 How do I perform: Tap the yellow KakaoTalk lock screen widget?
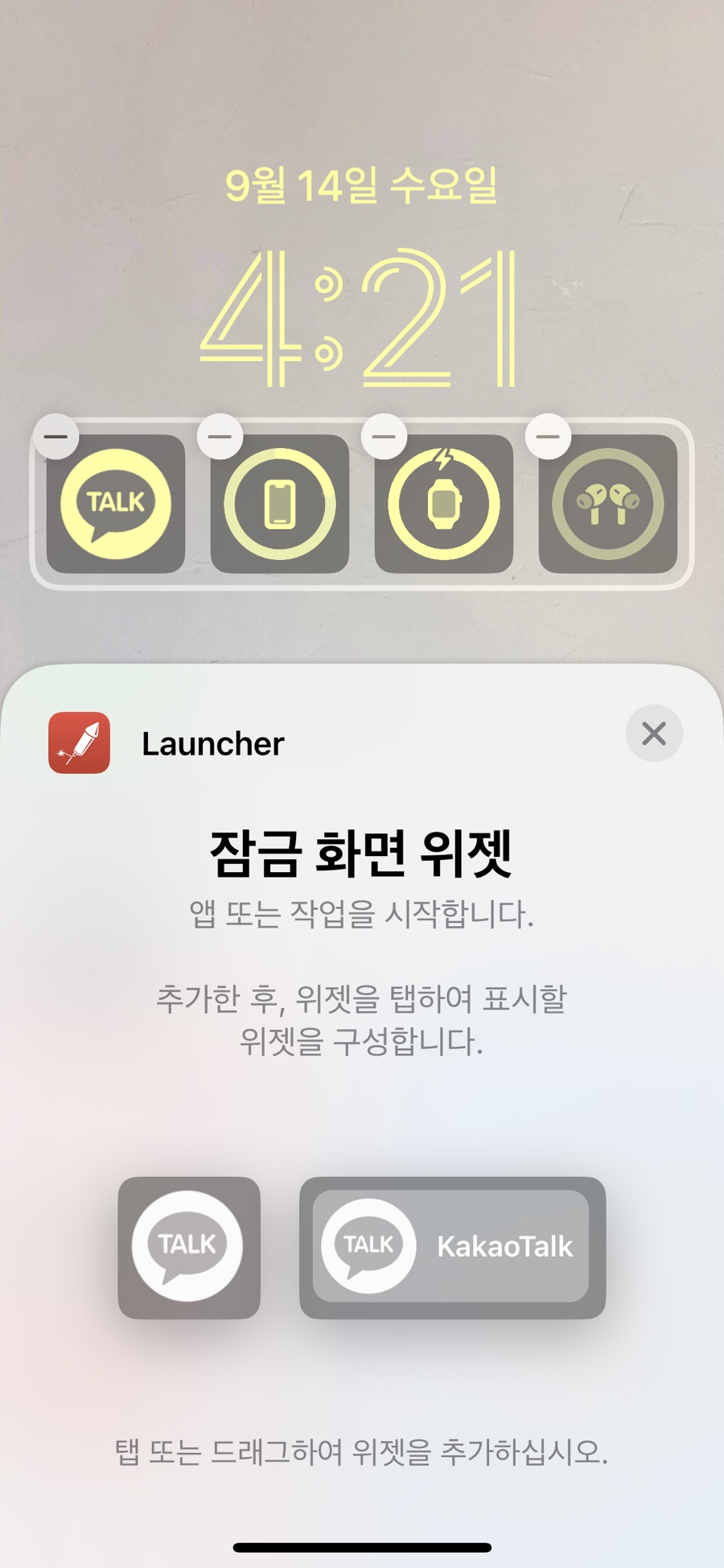click(116, 504)
